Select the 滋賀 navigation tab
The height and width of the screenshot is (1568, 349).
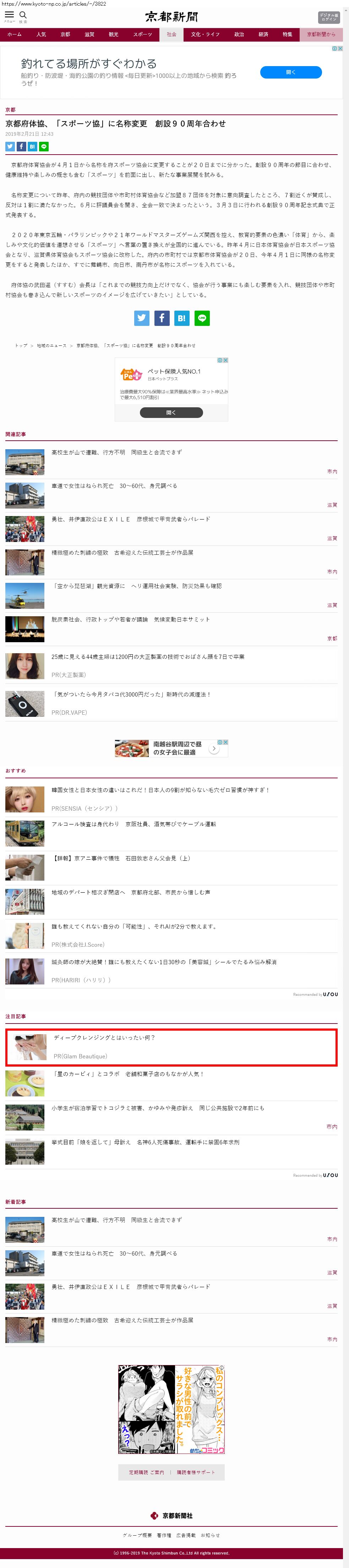click(x=89, y=35)
